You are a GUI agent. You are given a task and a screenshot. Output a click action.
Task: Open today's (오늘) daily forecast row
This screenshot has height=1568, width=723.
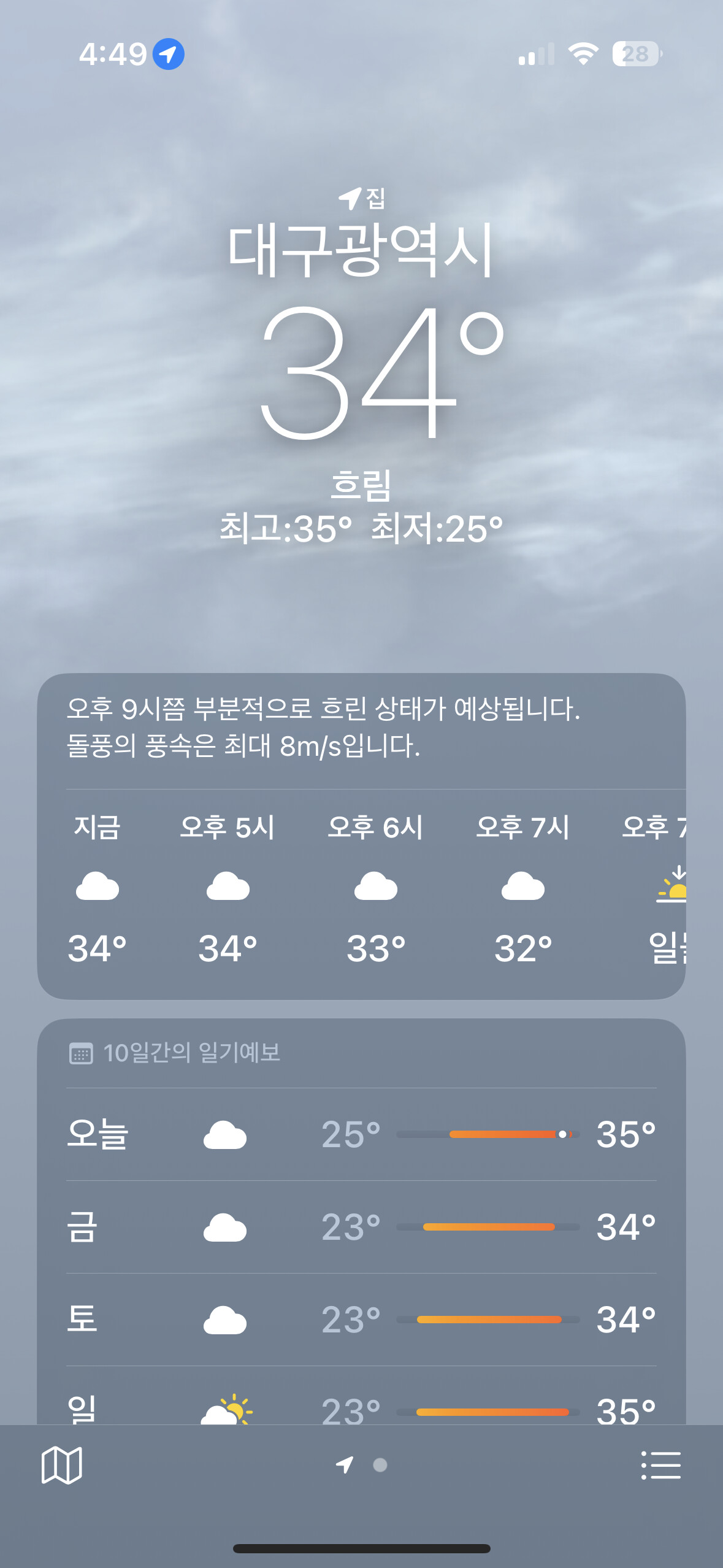361,1134
